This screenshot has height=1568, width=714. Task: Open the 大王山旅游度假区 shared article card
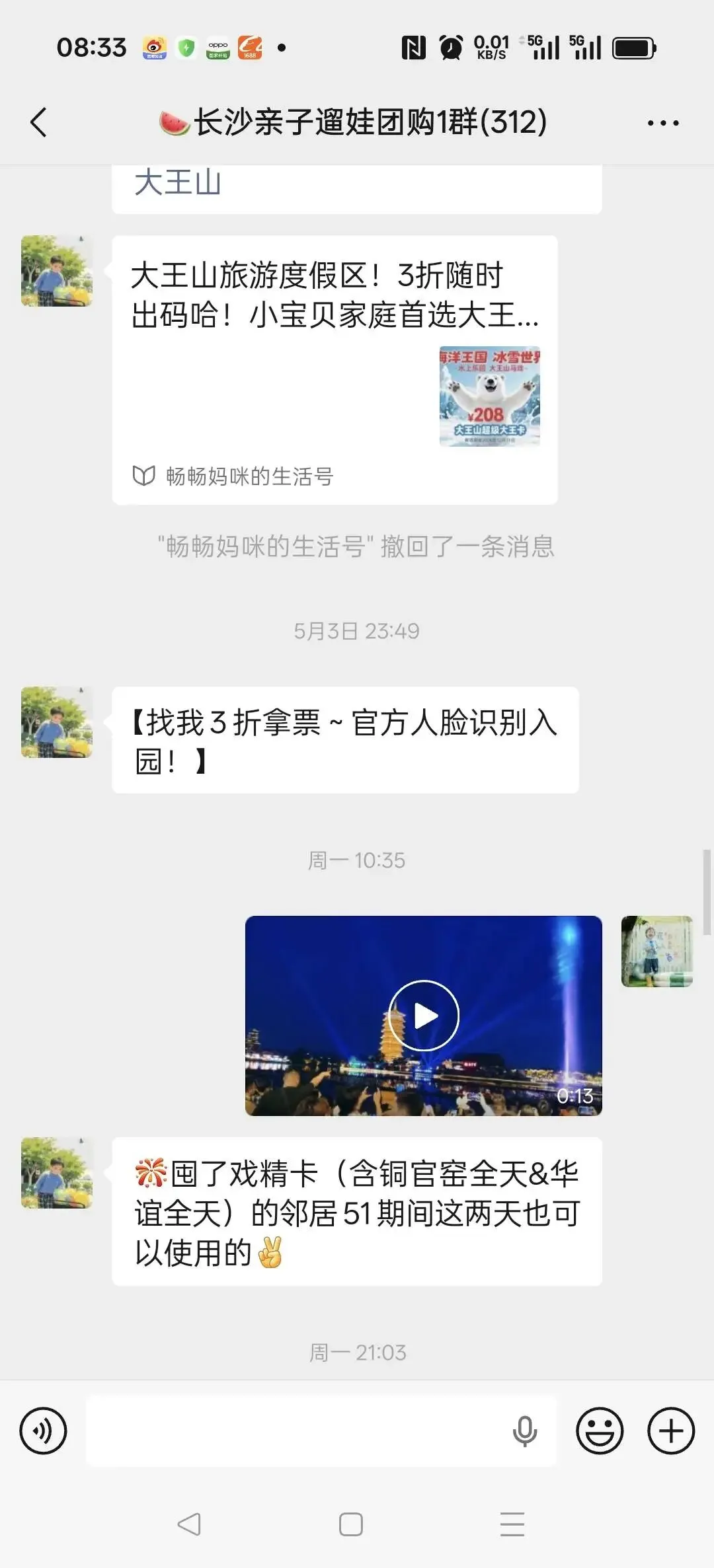pos(335,370)
